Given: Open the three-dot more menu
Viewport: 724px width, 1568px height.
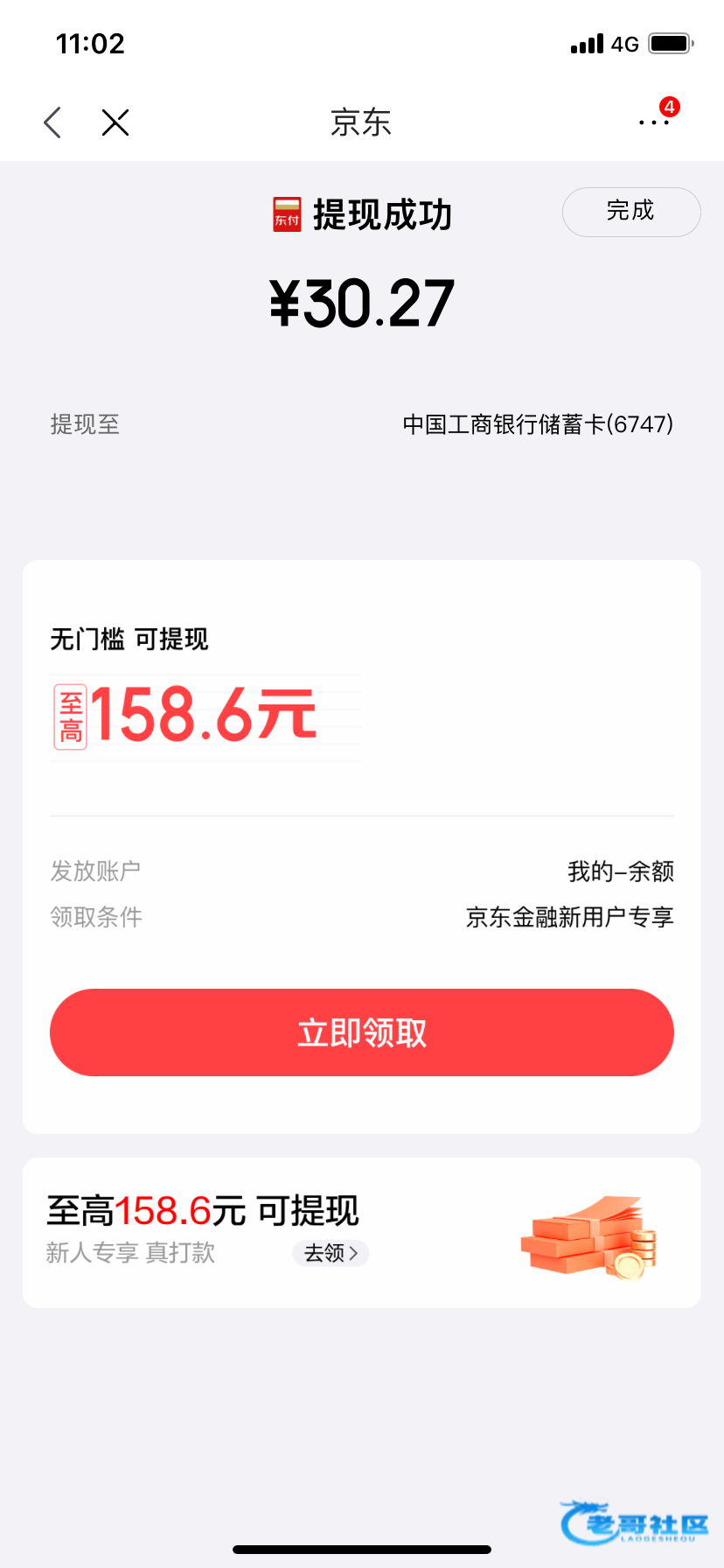Looking at the screenshot, I should tap(654, 122).
